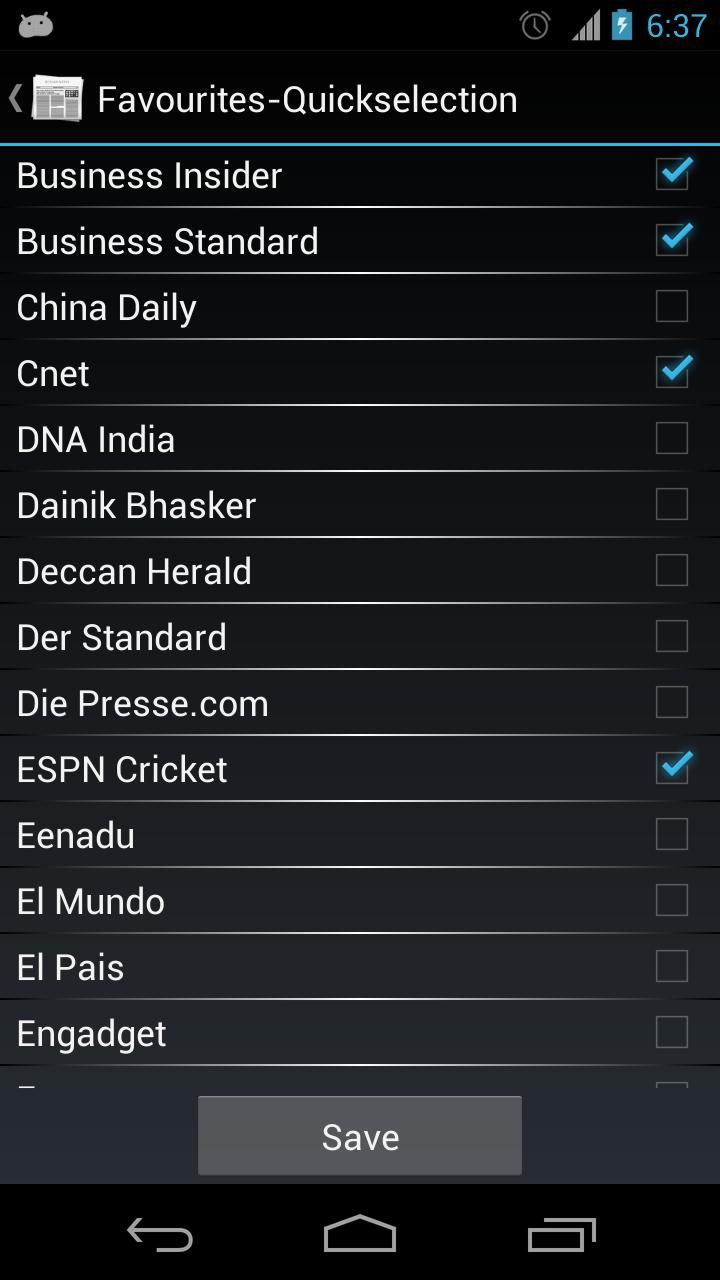
Task: Tick the Dainik Bhasker checkbox
Action: point(672,504)
